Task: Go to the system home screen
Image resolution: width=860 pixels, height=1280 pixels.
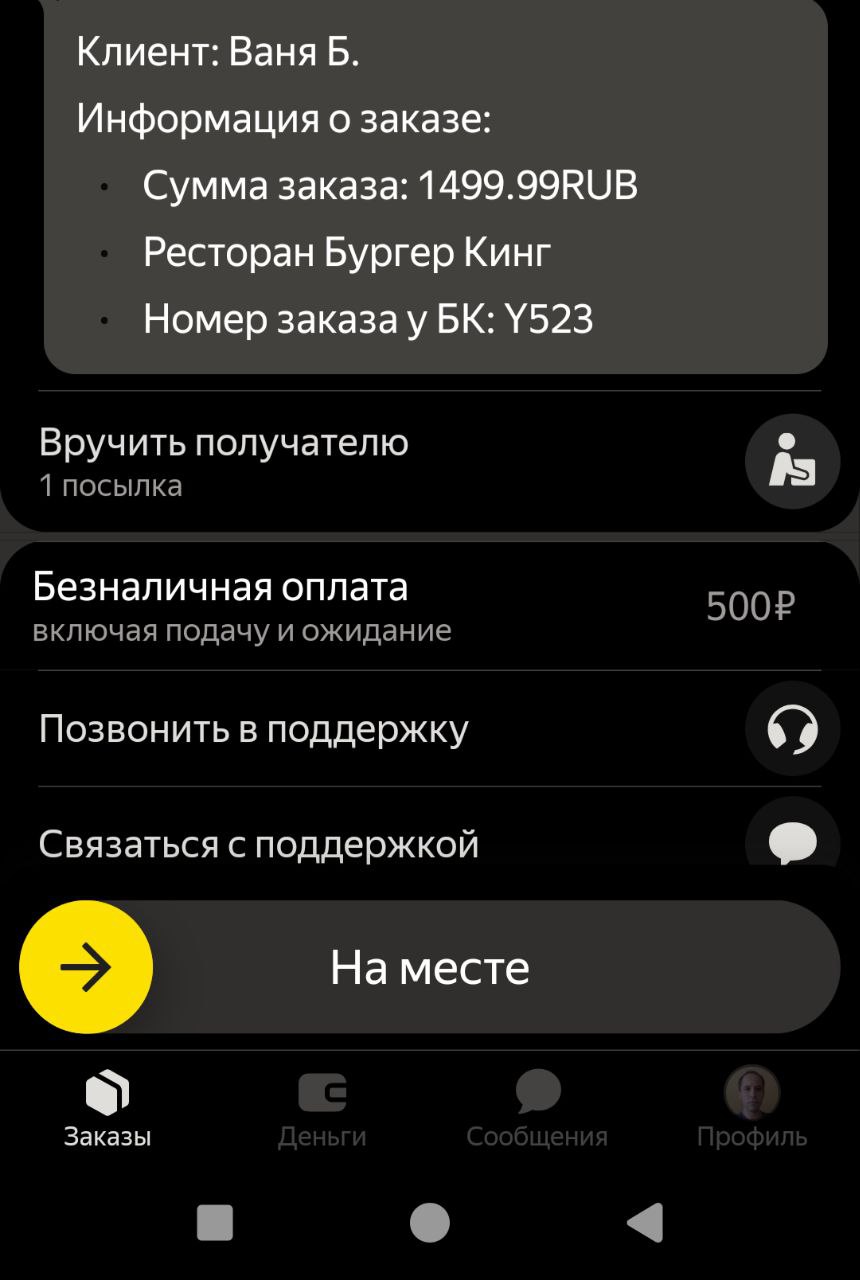Action: coord(430,1222)
